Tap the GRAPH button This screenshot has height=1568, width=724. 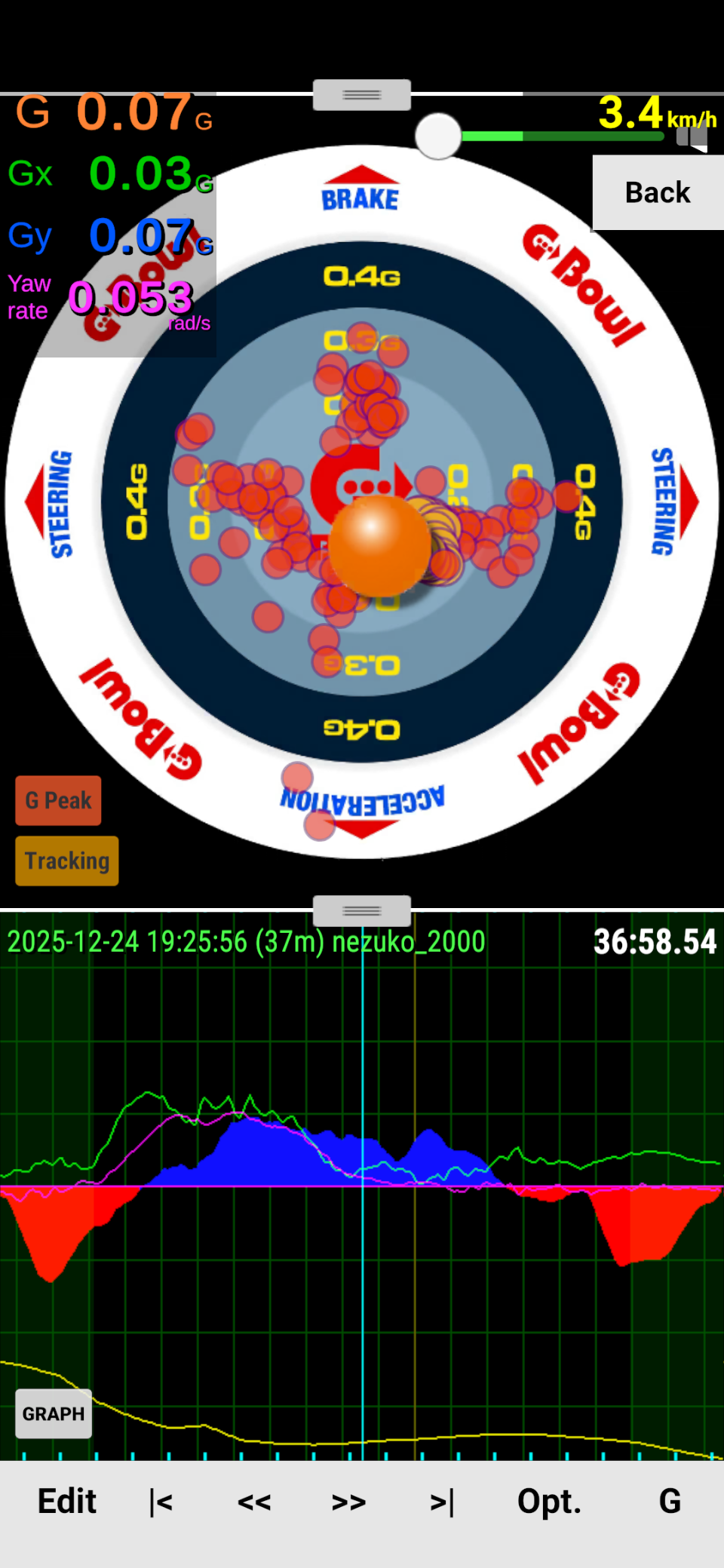click(x=54, y=1413)
